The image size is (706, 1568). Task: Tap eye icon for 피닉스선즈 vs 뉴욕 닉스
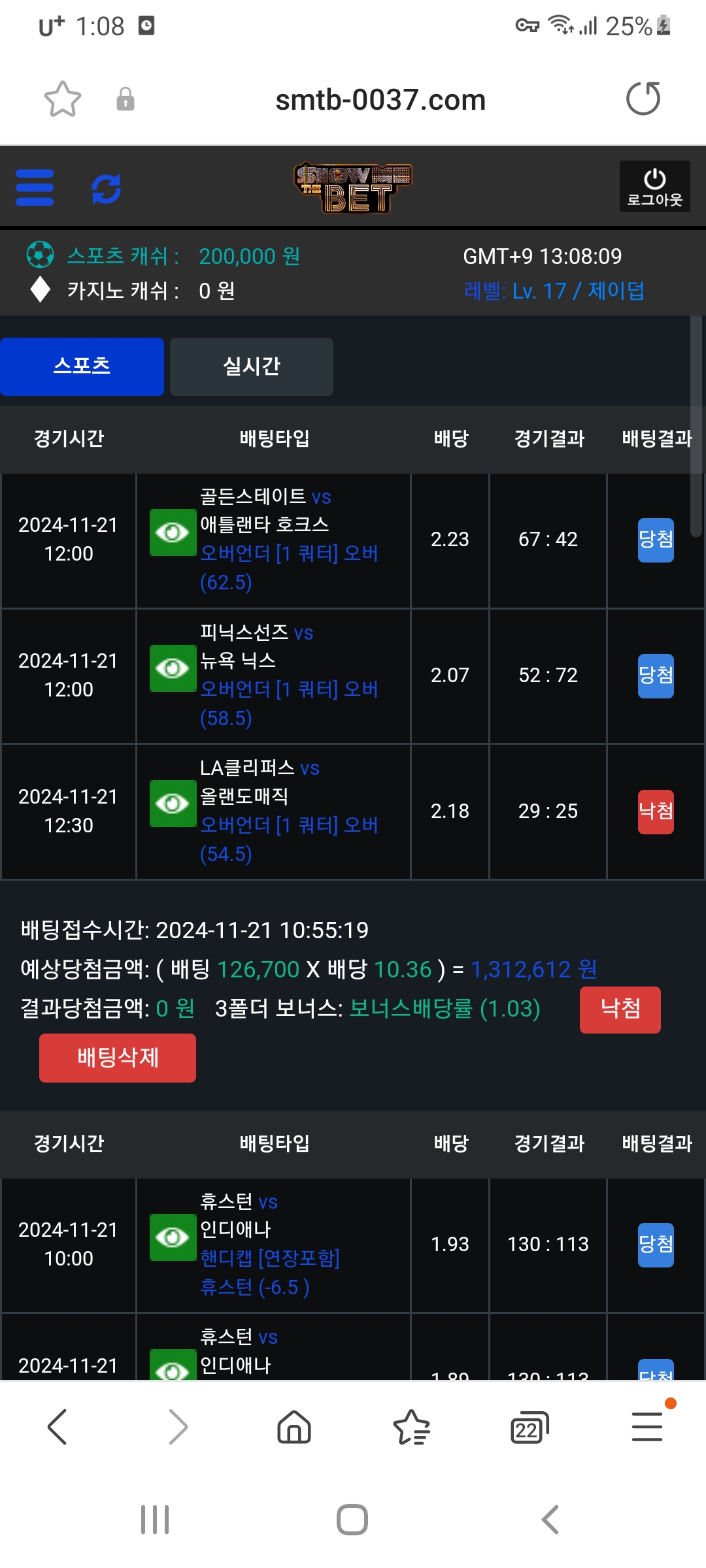(x=173, y=668)
